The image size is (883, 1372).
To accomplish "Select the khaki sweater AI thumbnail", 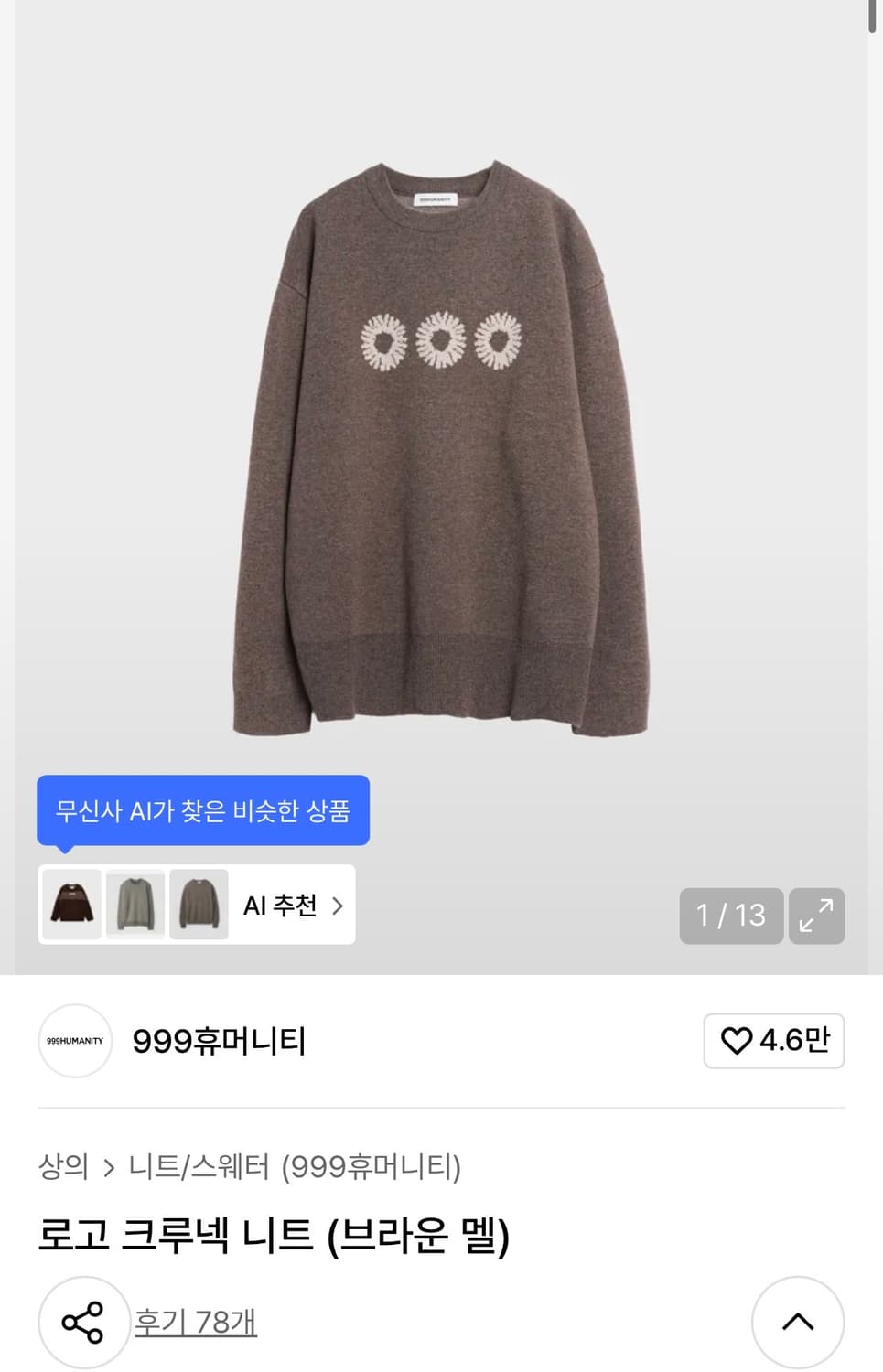I will 199,906.
